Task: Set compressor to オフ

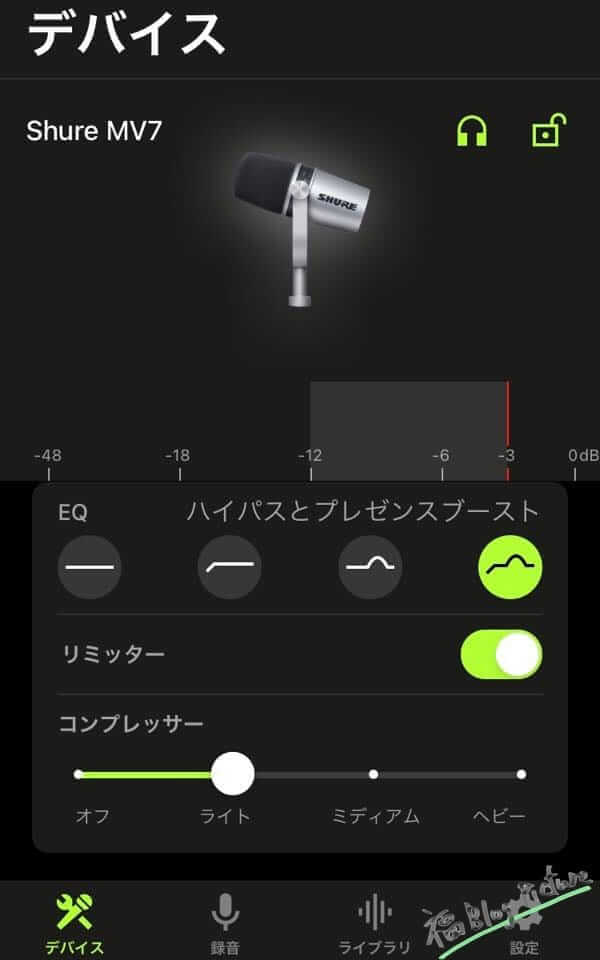Action: (x=78, y=774)
